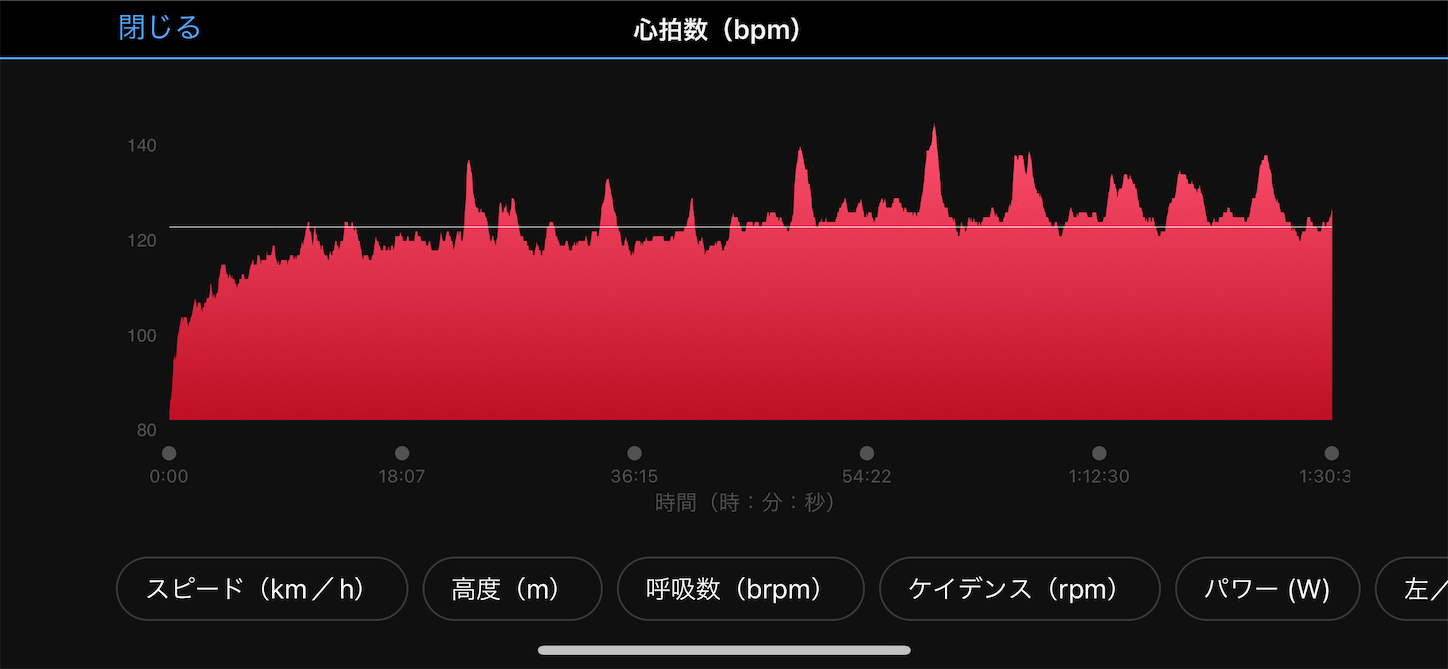Viewport: 1448px width, 669px height.
Task: Tap 閉じる to close the chart
Action: 160,28
